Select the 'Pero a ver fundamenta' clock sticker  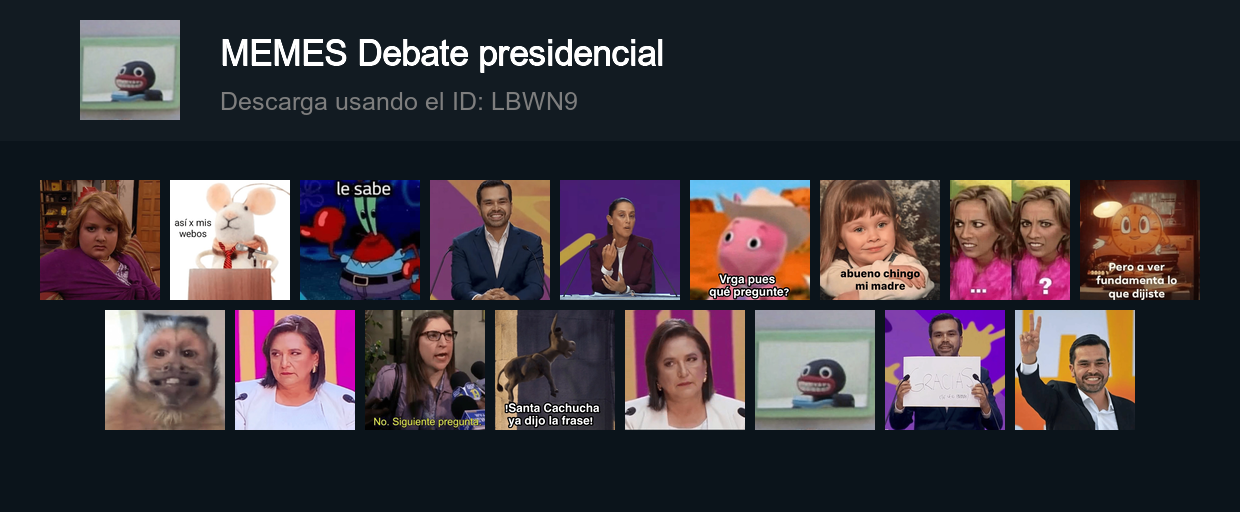pos(1140,240)
